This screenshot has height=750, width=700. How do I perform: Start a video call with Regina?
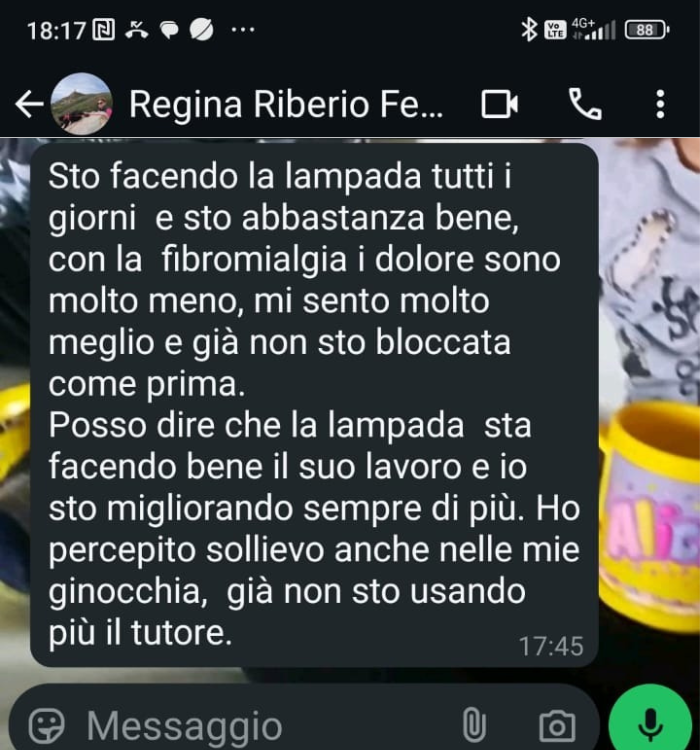point(500,104)
